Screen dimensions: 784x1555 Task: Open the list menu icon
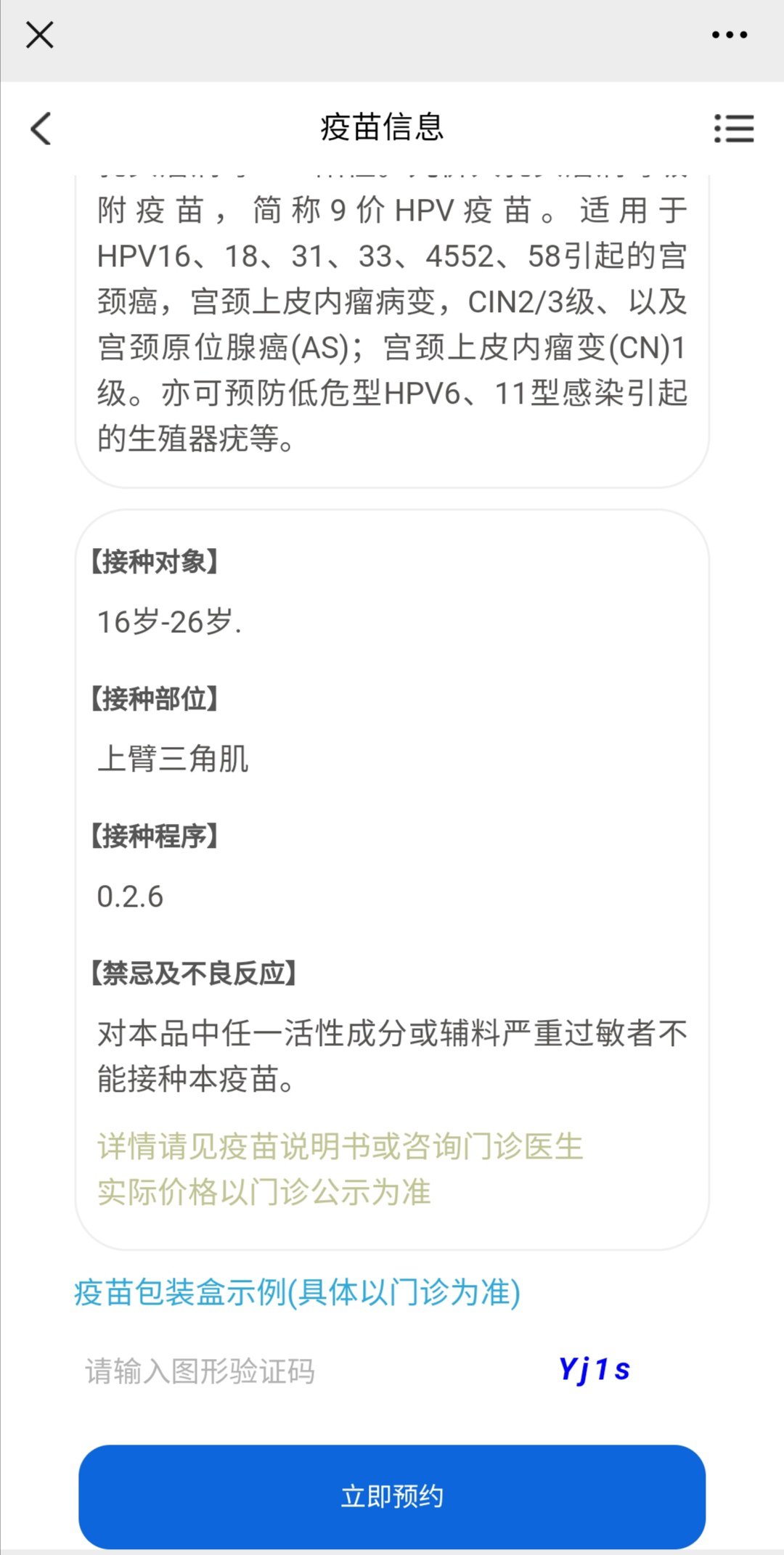coord(734,128)
